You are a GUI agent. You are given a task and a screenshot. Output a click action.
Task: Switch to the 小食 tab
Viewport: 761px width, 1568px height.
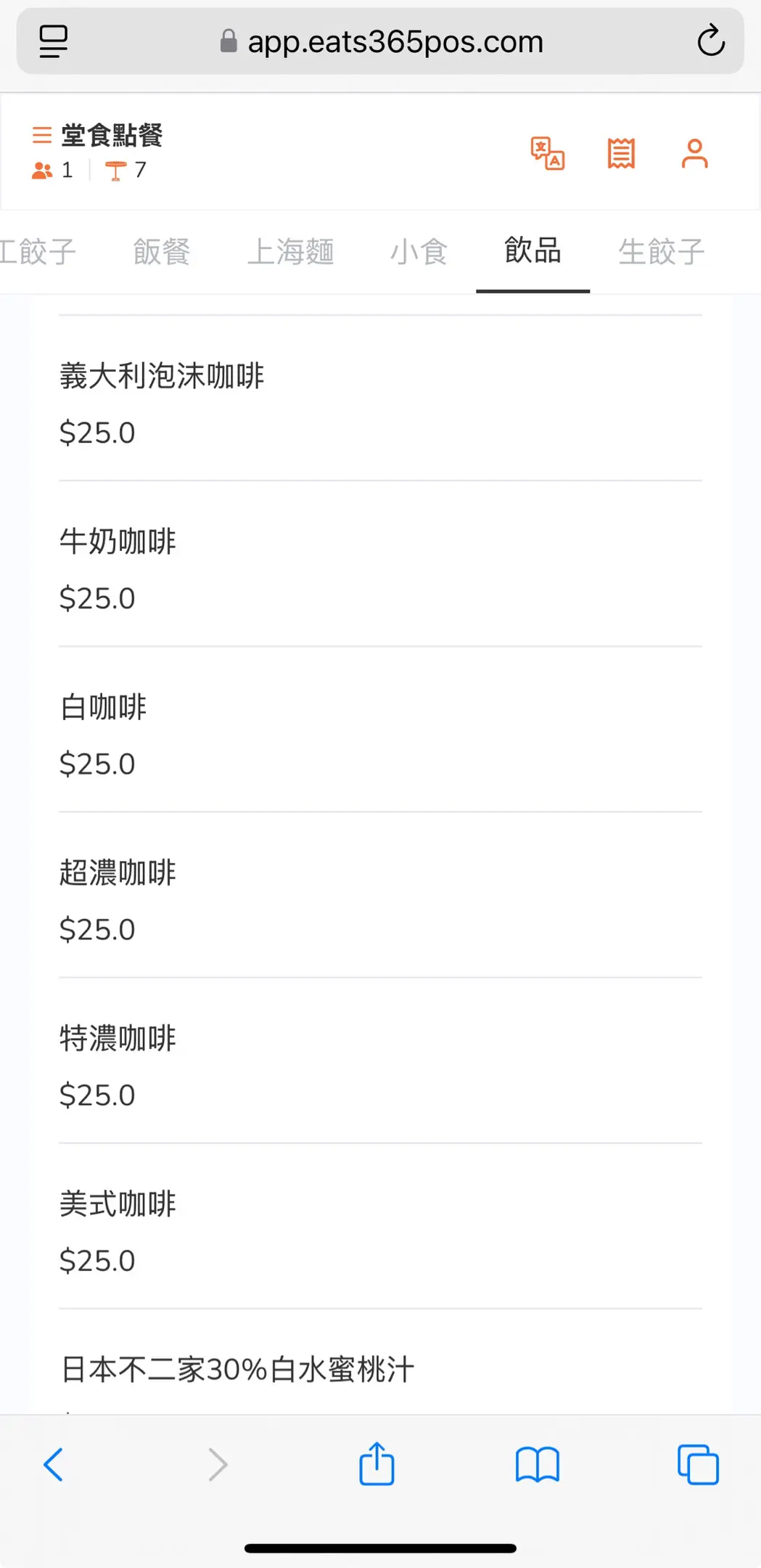[x=419, y=252]
